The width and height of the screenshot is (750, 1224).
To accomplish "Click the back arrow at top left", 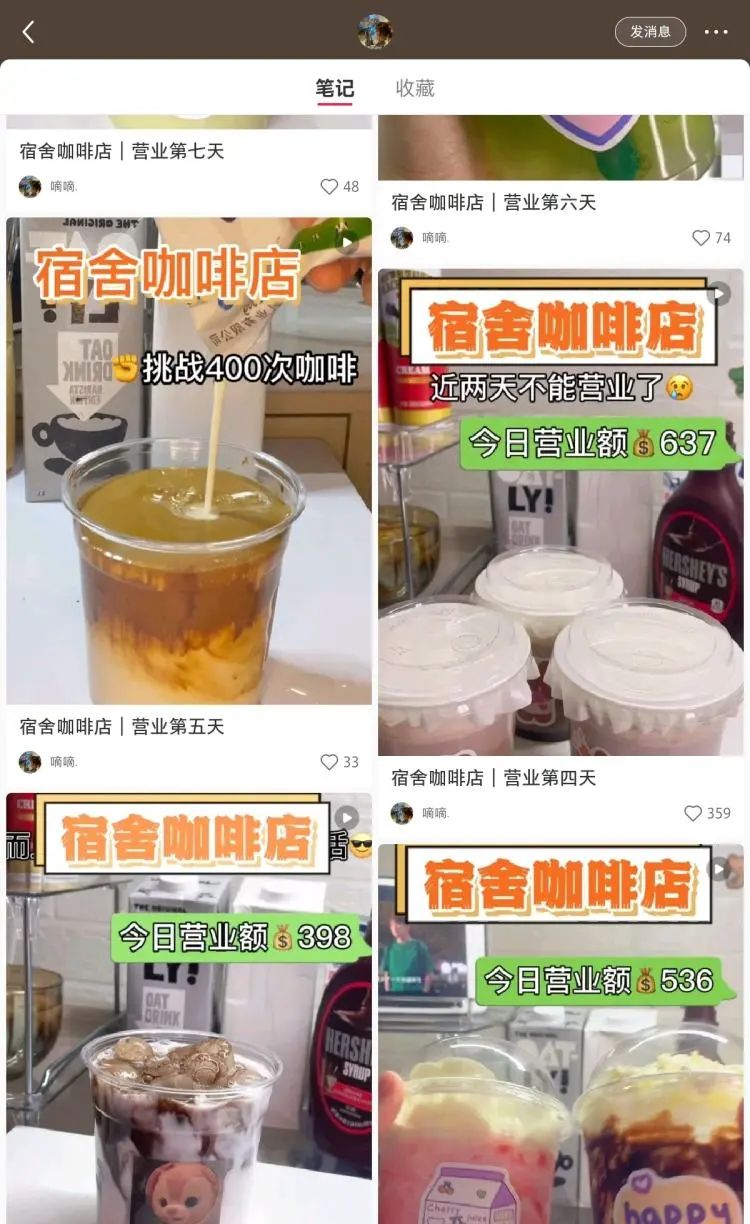I will (x=28, y=31).
